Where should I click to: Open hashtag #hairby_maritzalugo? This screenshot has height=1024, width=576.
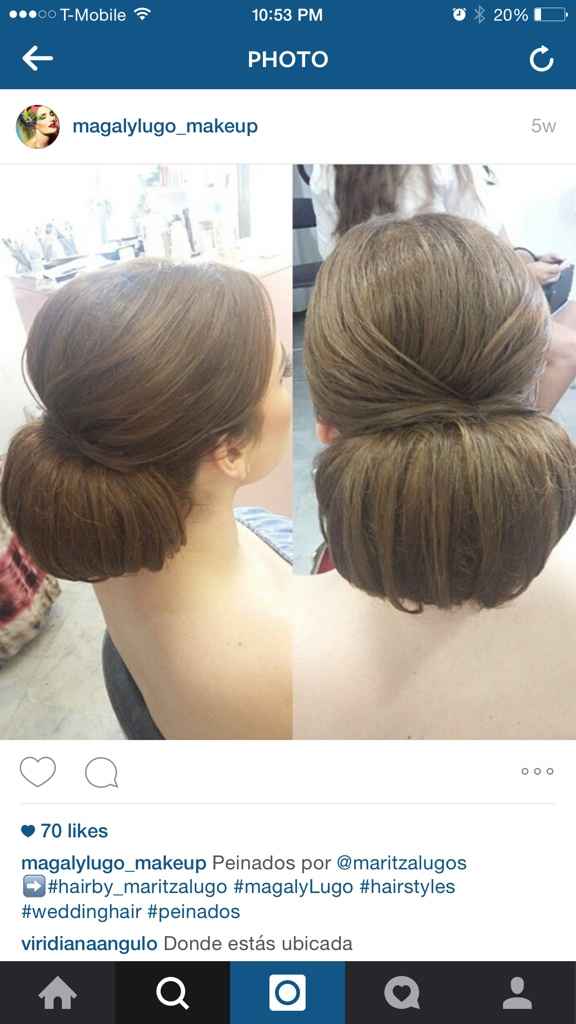[x=137, y=887]
